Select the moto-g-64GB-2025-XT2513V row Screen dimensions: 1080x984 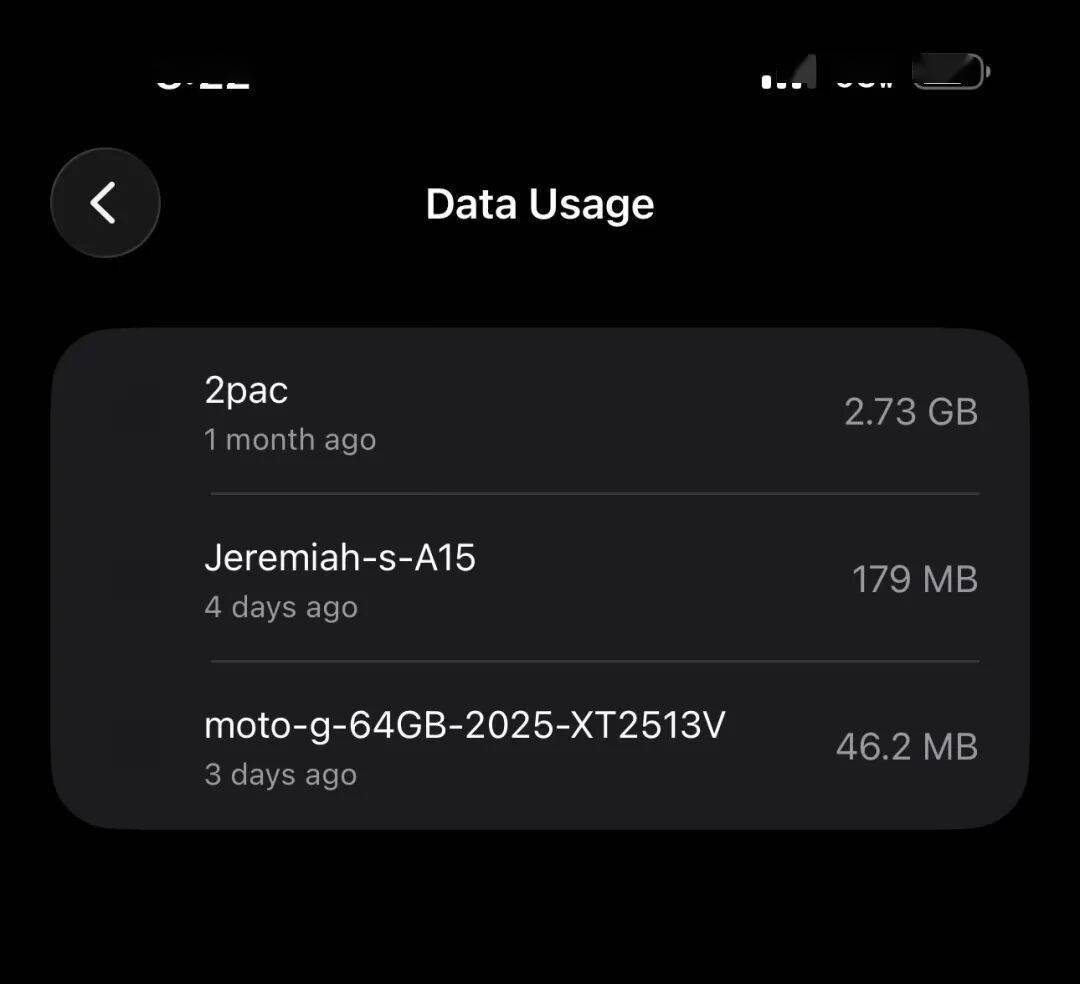coord(540,746)
